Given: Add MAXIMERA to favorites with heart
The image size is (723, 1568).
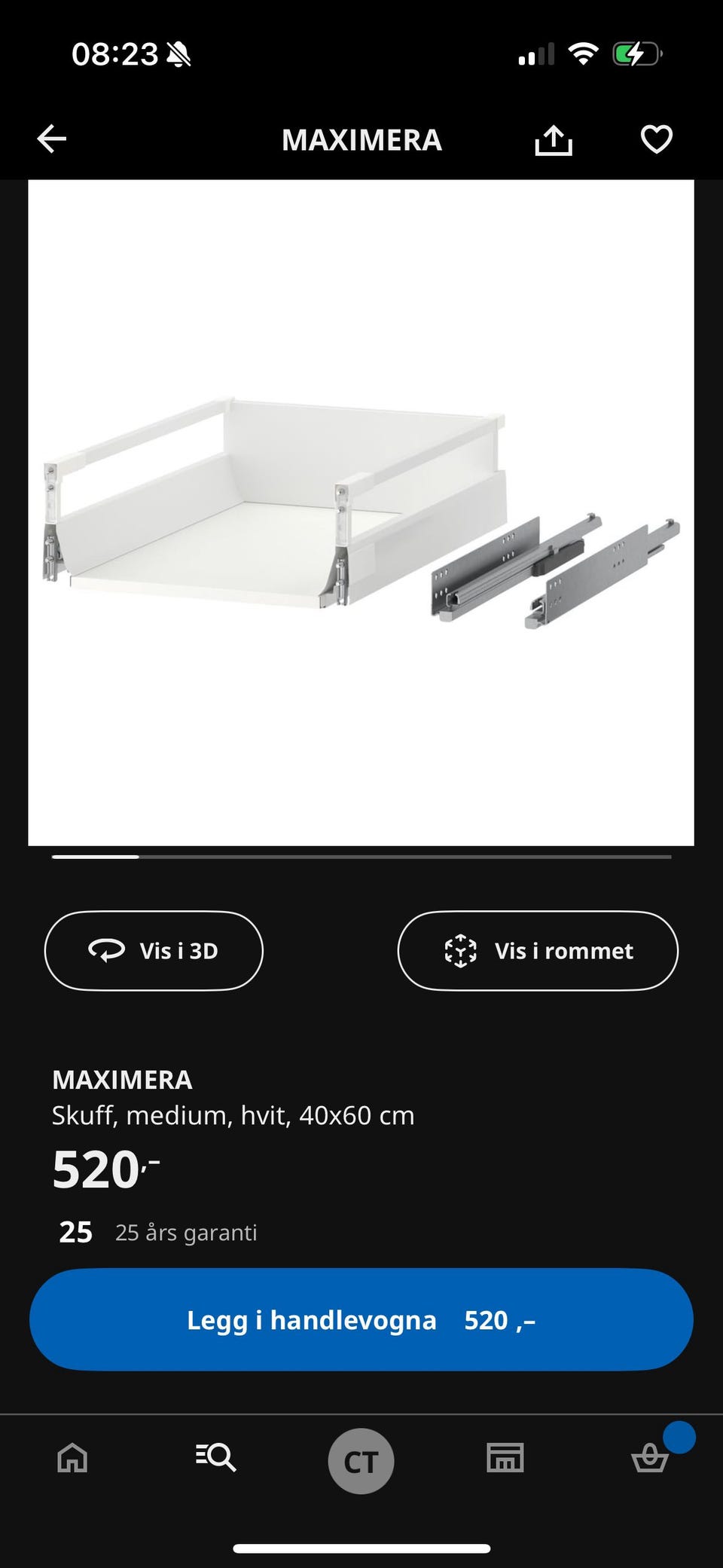Looking at the screenshot, I should [x=656, y=139].
